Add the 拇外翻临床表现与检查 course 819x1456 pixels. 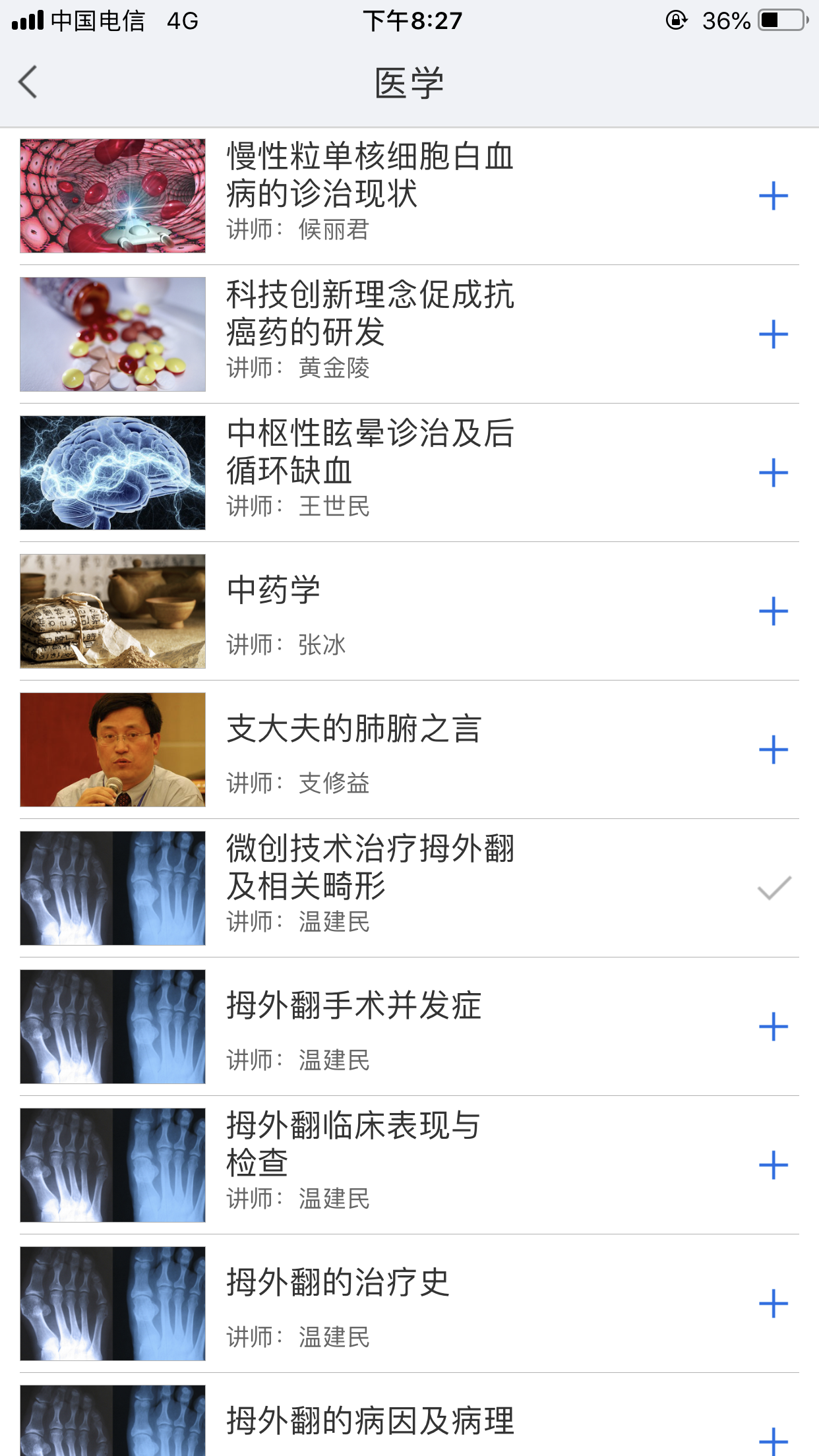(x=773, y=1166)
